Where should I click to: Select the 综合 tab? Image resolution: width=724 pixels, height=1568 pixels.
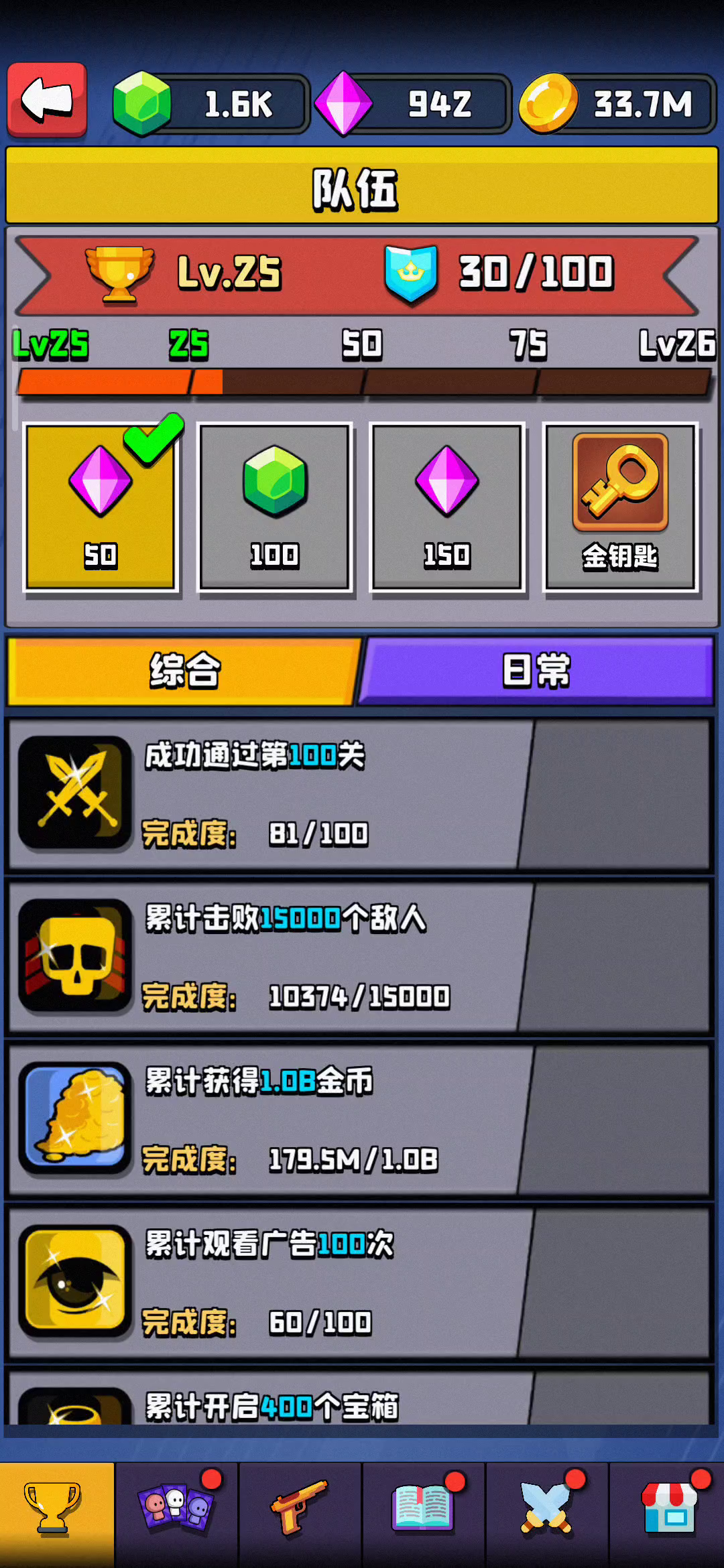point(184,671)
